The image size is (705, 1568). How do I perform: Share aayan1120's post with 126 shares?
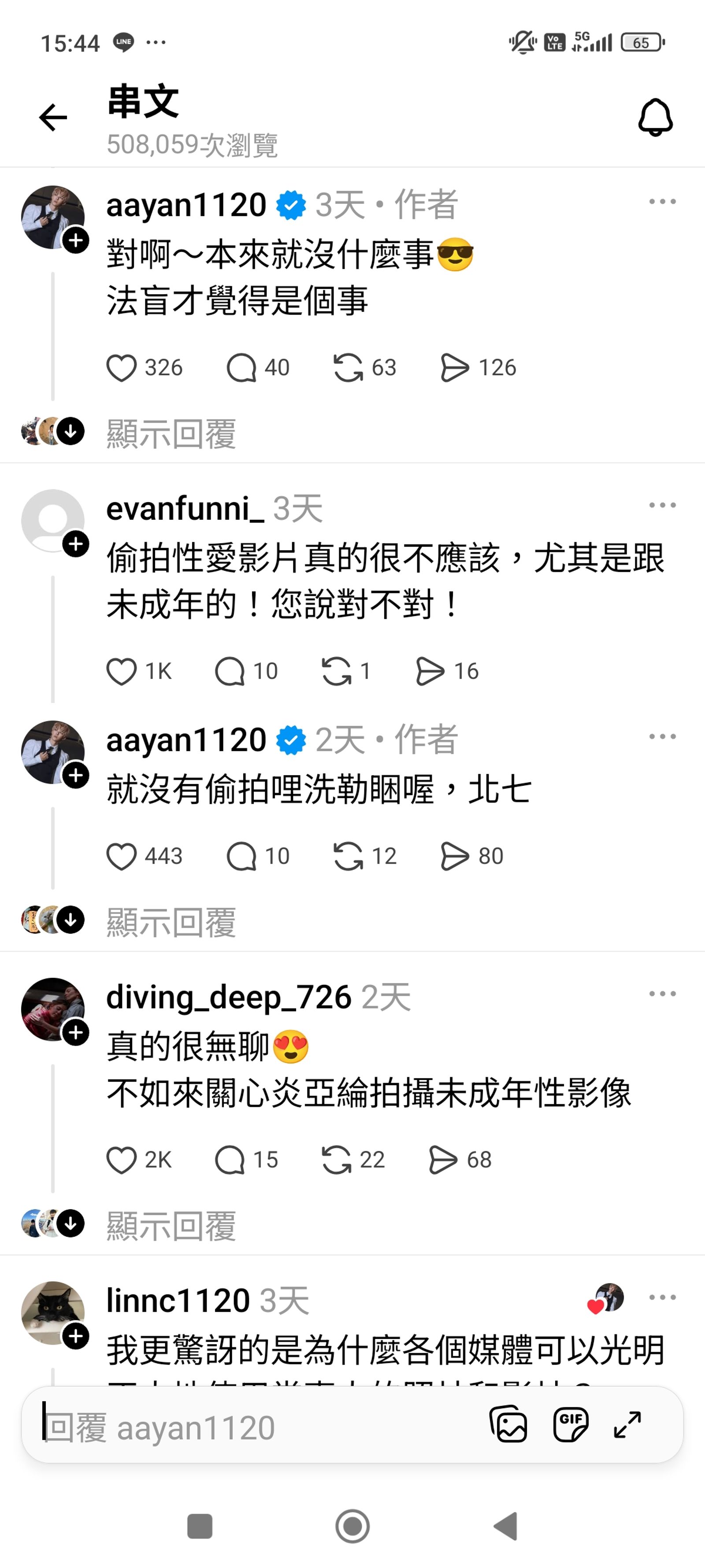click(455, 368)
